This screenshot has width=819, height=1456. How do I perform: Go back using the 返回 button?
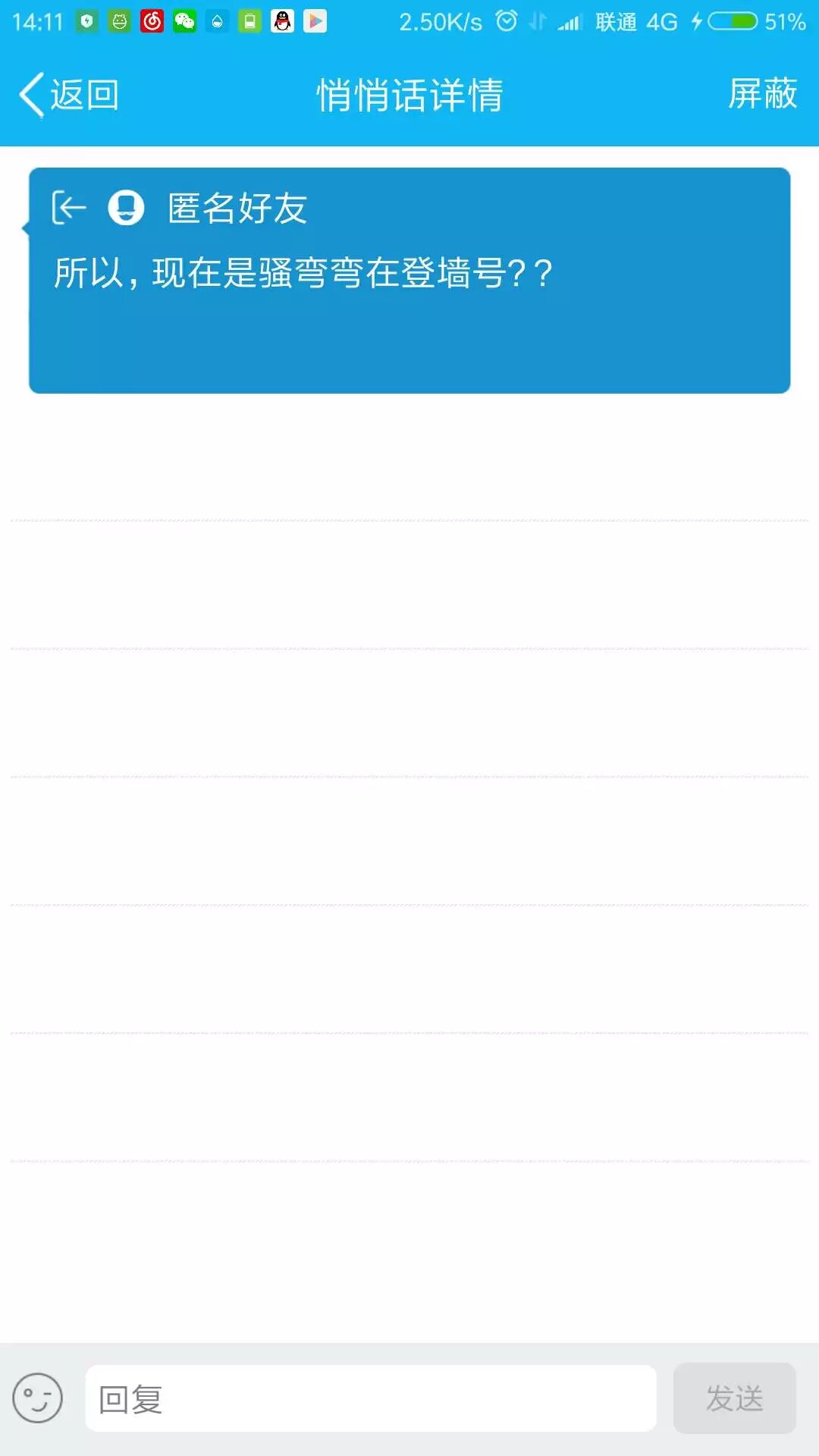70,95
